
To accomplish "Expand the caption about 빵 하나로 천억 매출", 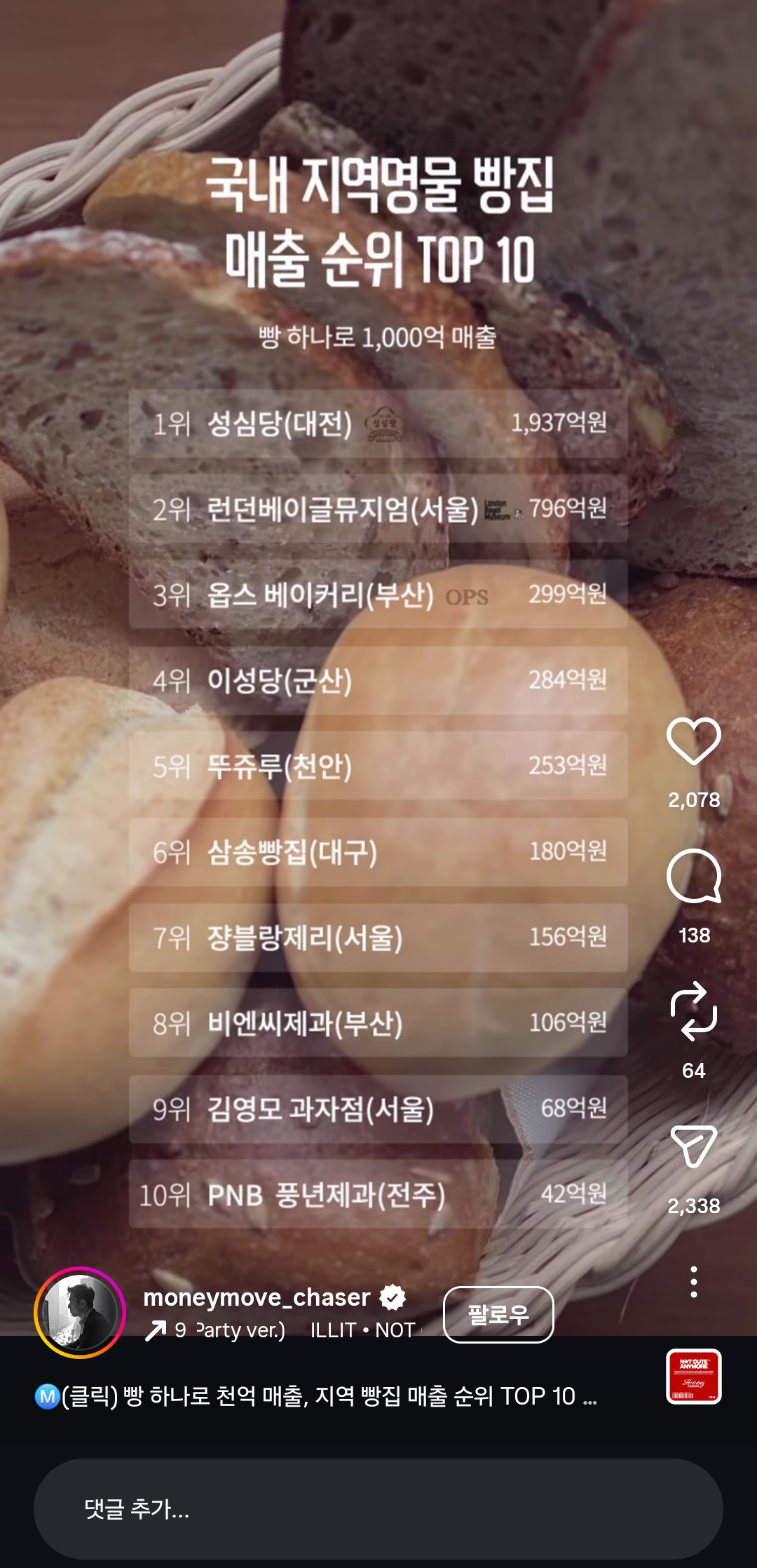I will (315, 1396).
